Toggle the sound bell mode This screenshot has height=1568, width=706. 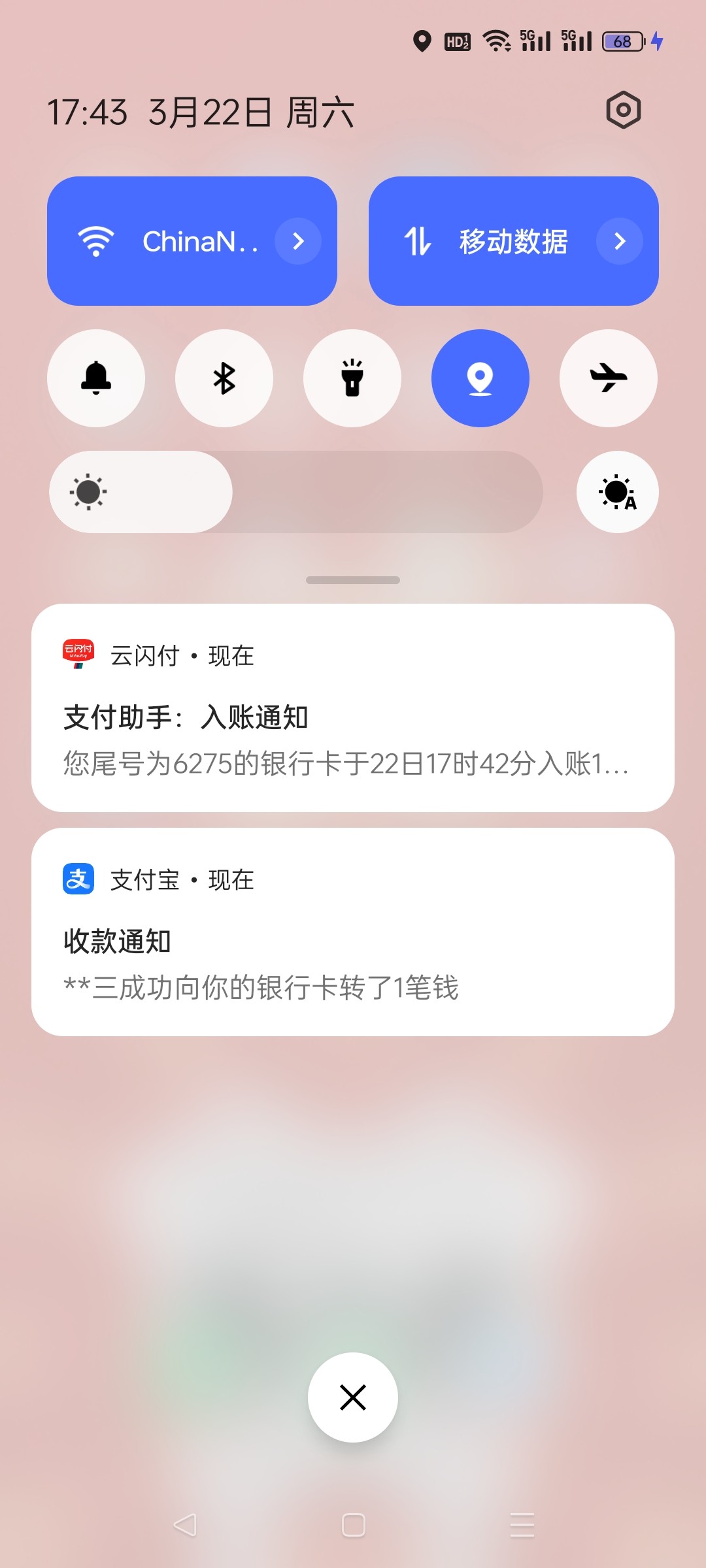point(96,378)
